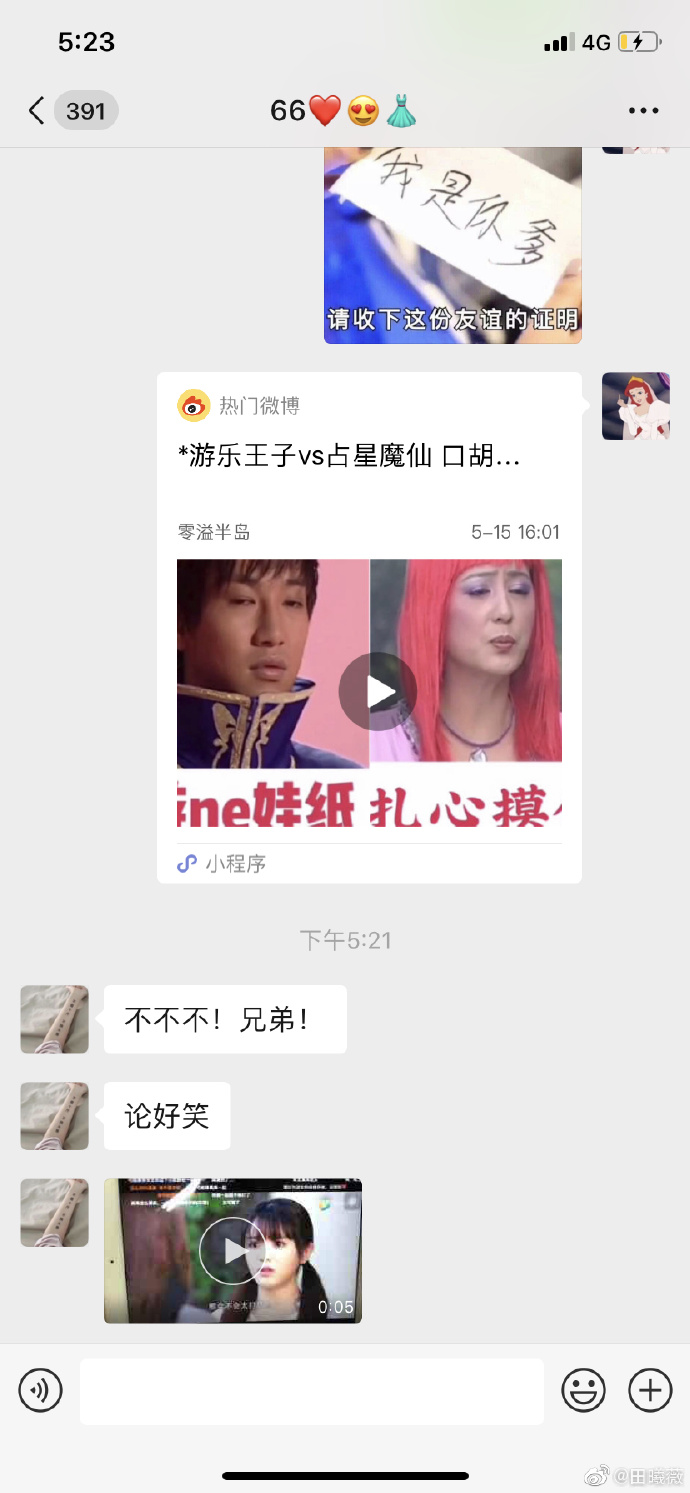Open the avatar beside 不不不!兄弟!
This screenshot has height=1493, width=690.
coord(55,1019)
